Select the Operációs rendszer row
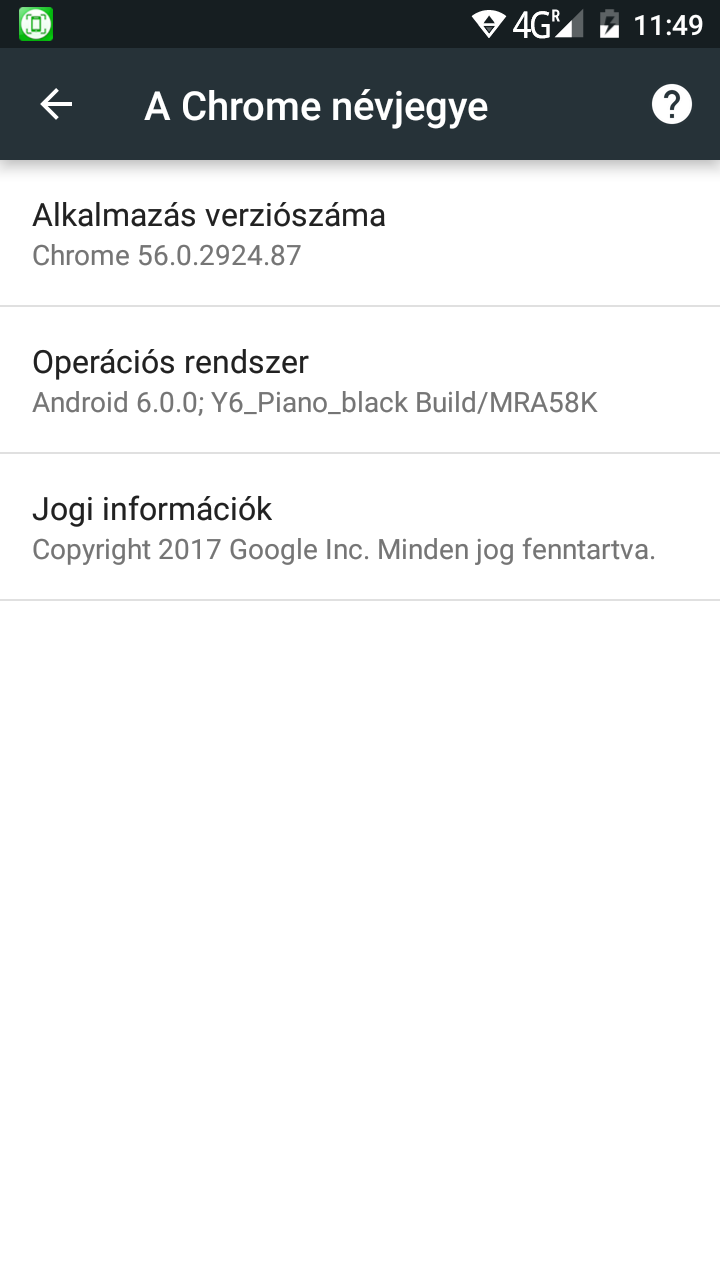Viewport: 720px width, 1280px height. 360,380
